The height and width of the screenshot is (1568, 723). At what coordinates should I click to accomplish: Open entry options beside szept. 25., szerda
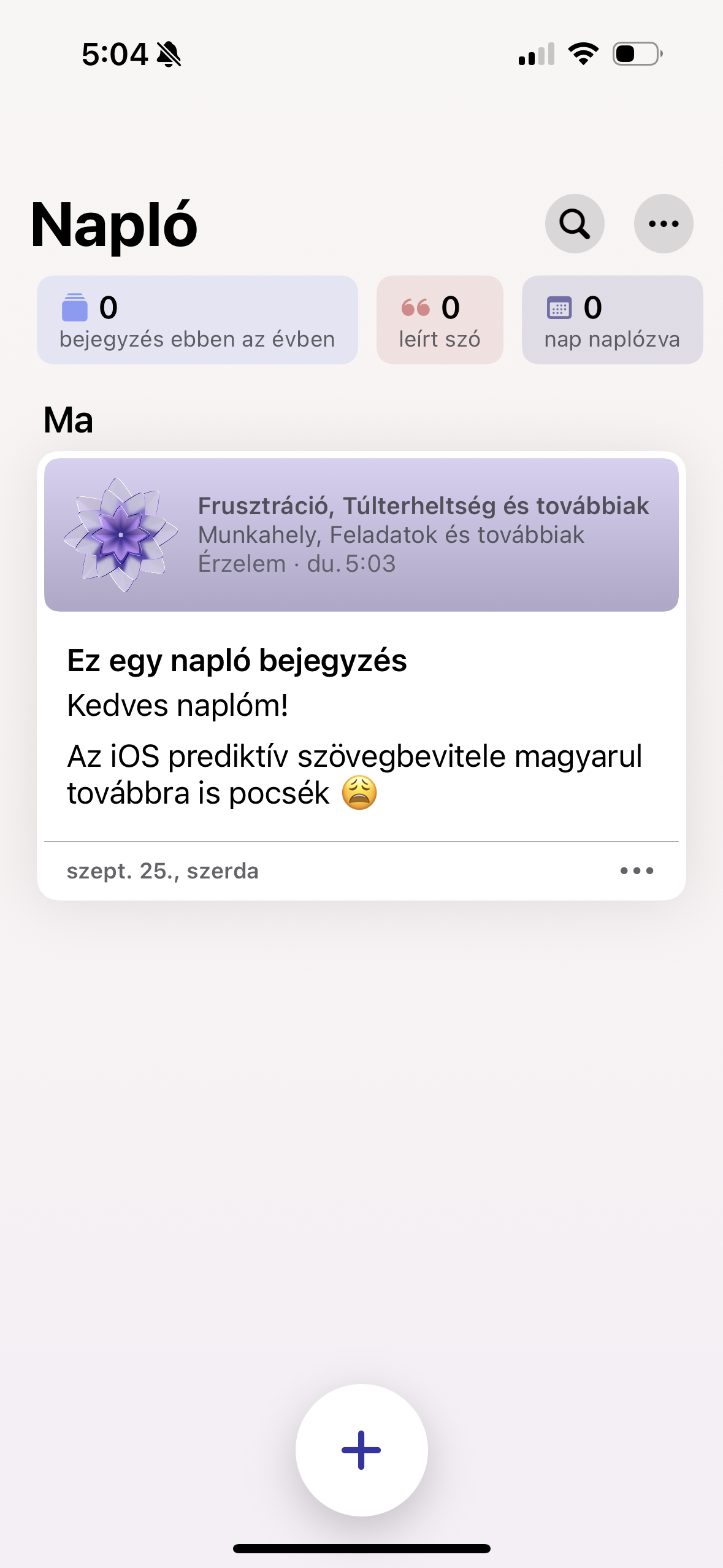click(637, 870)
